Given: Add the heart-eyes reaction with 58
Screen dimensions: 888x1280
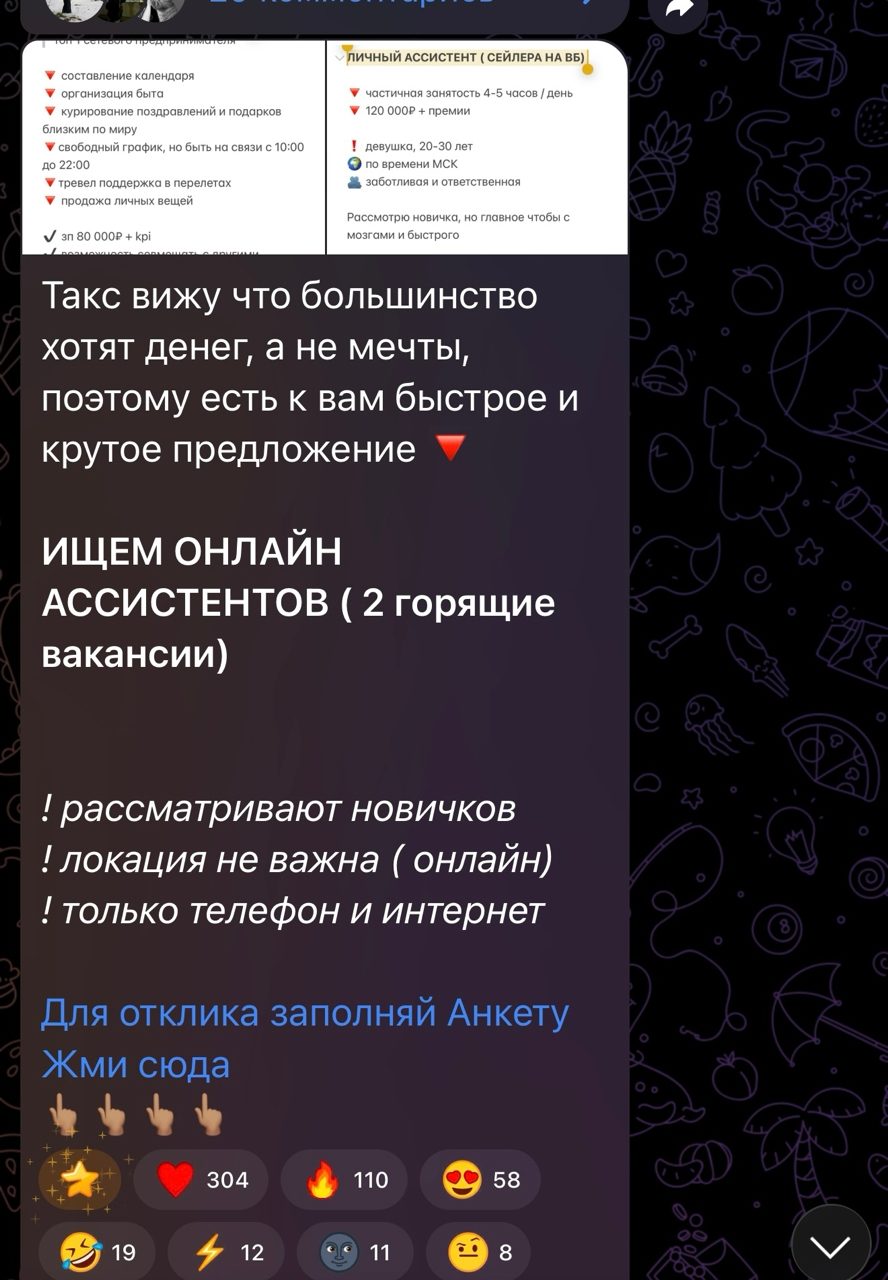Looking at the screenshot, I should point(480,1180).
